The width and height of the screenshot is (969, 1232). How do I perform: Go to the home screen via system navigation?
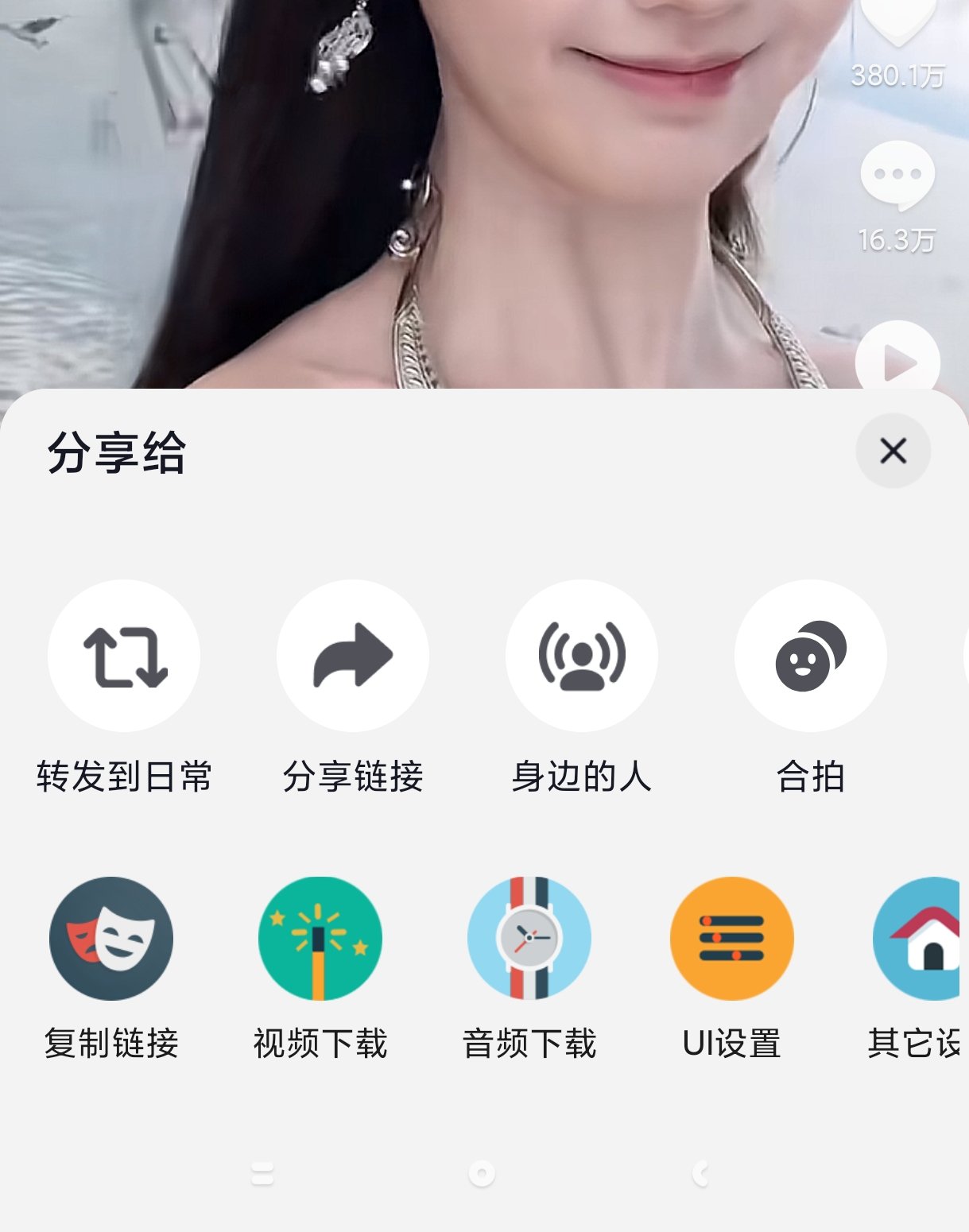coord(482,1173)
